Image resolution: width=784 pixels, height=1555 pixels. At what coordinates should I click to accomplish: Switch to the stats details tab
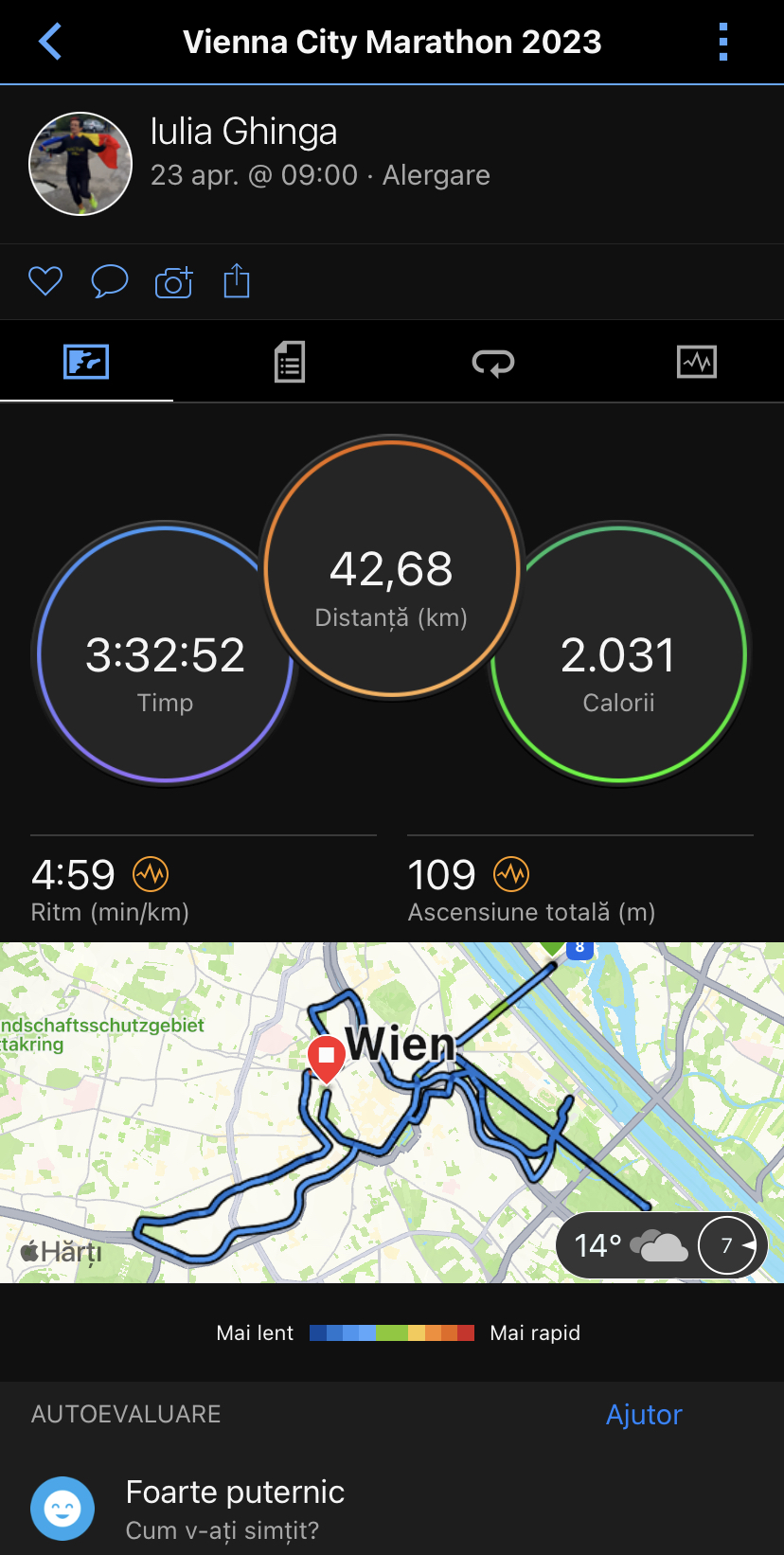[290, 362]
